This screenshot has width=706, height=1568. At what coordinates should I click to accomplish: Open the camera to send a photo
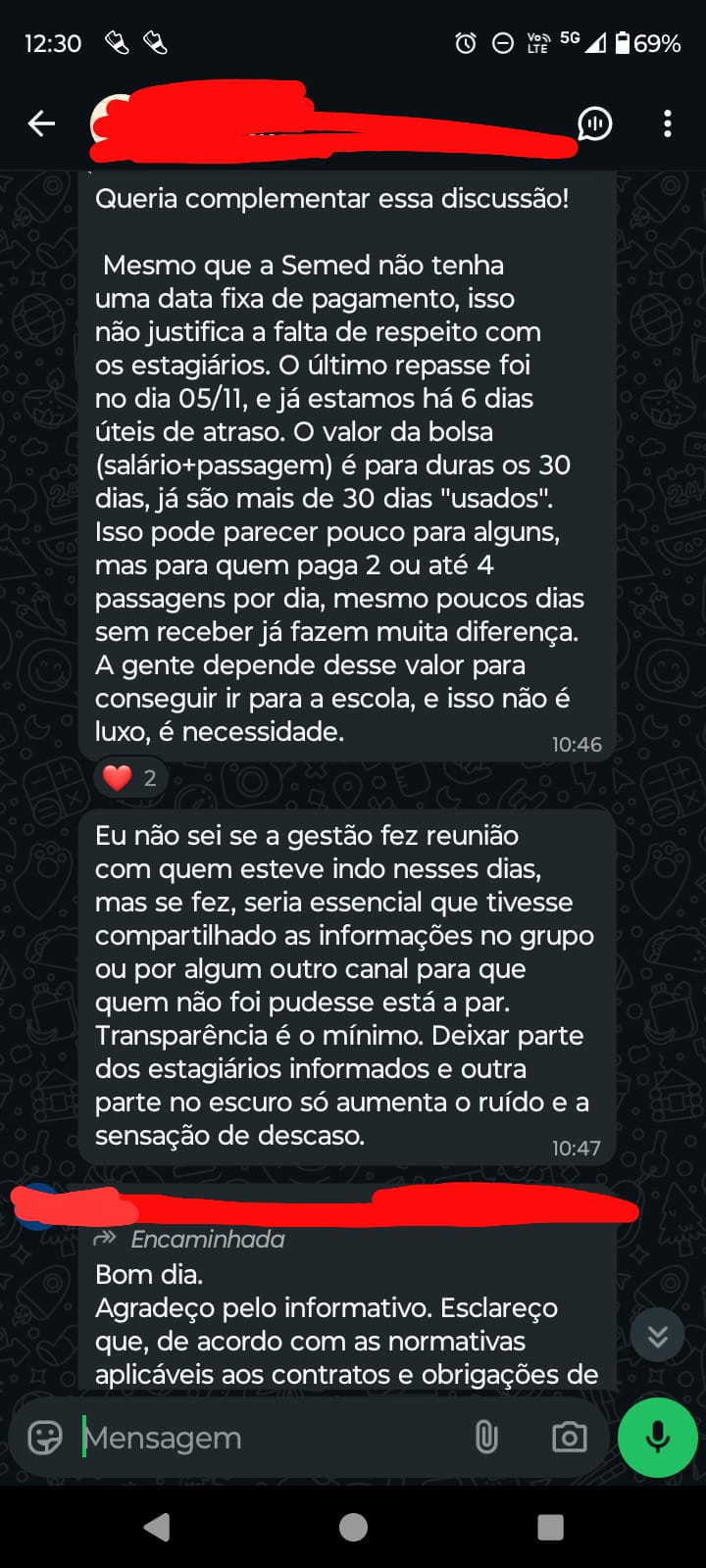coord(569,1438)
